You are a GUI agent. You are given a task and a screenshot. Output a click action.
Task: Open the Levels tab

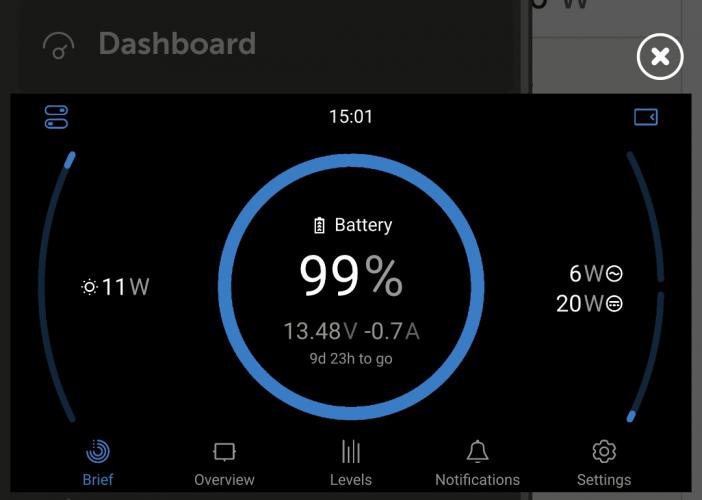[350, 463]
